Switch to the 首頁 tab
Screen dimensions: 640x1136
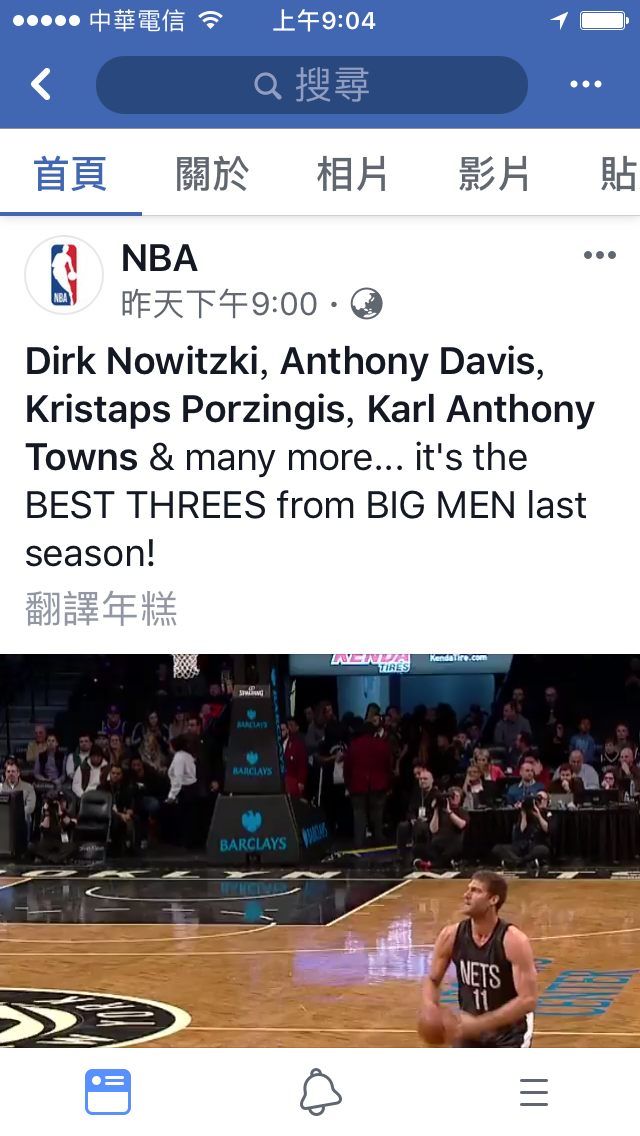[x=70, y=174]
